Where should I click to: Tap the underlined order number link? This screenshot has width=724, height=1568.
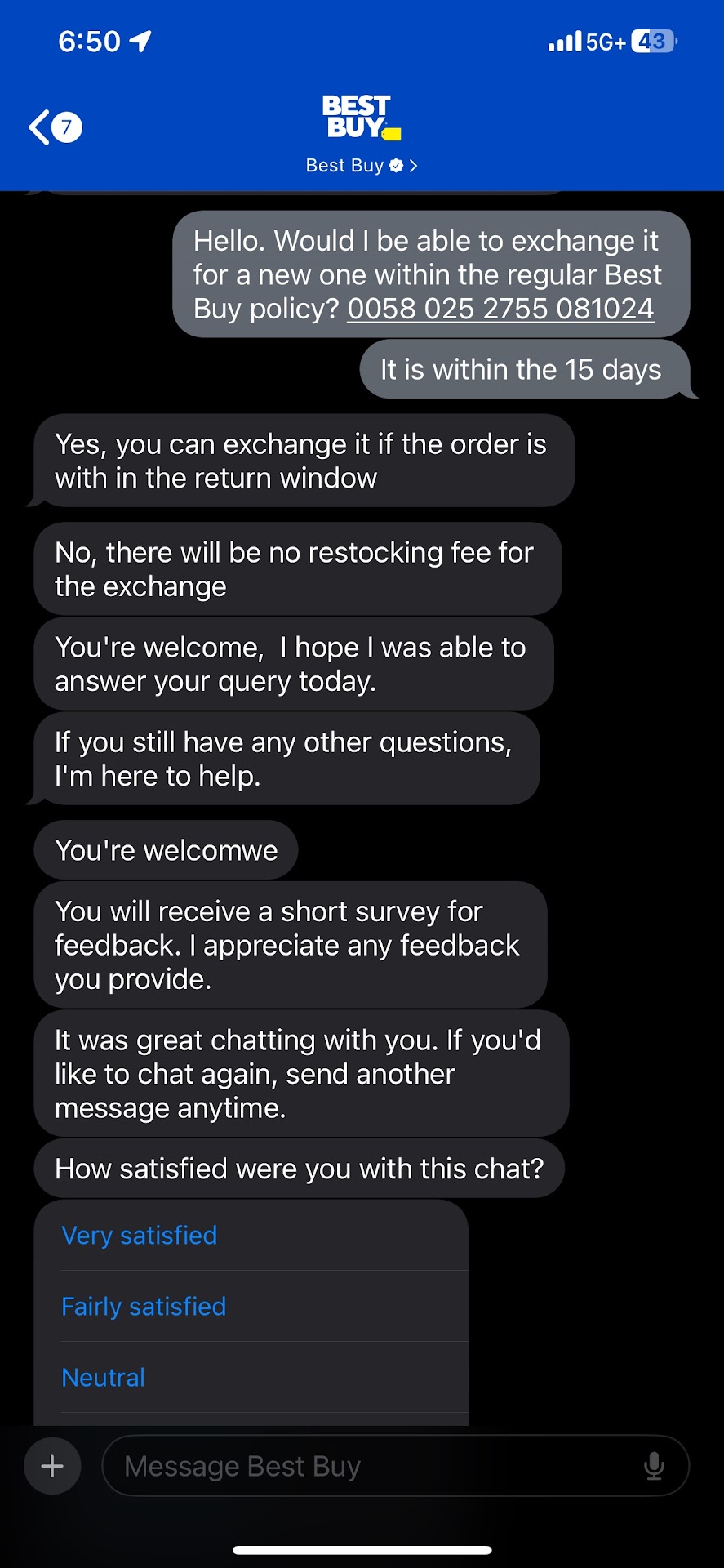(500, 309)
